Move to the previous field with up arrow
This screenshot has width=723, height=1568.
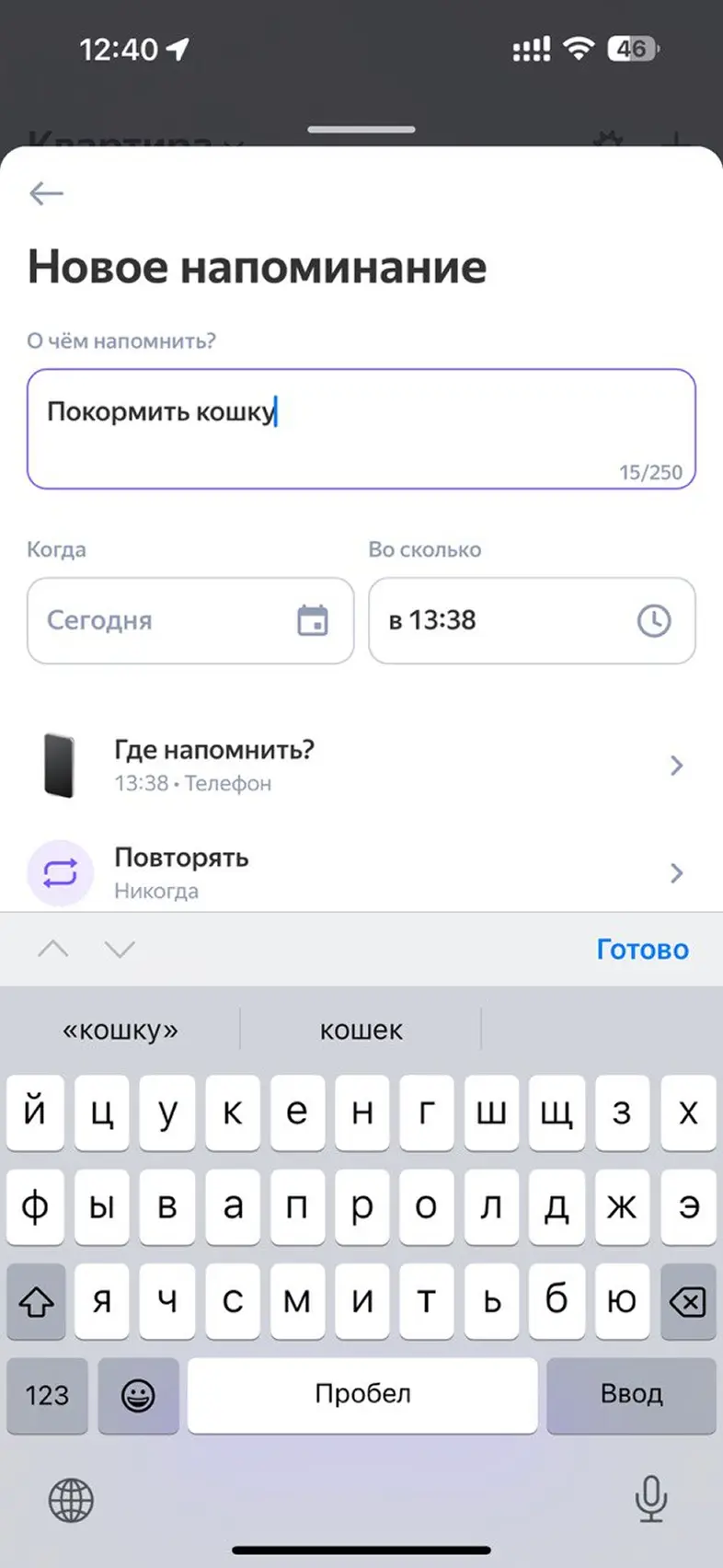pos(53,949)
